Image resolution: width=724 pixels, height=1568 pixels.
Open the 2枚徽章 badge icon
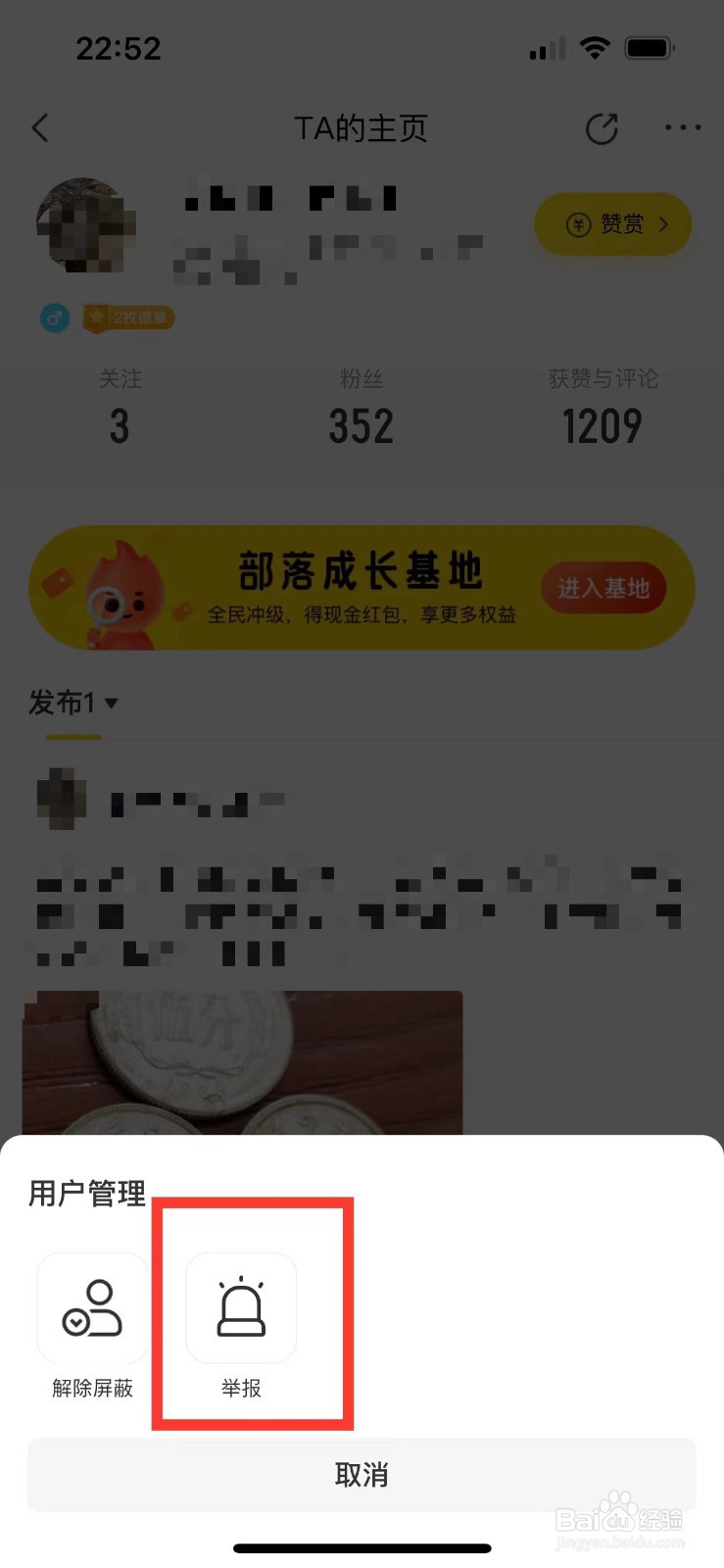coord(128,318)
